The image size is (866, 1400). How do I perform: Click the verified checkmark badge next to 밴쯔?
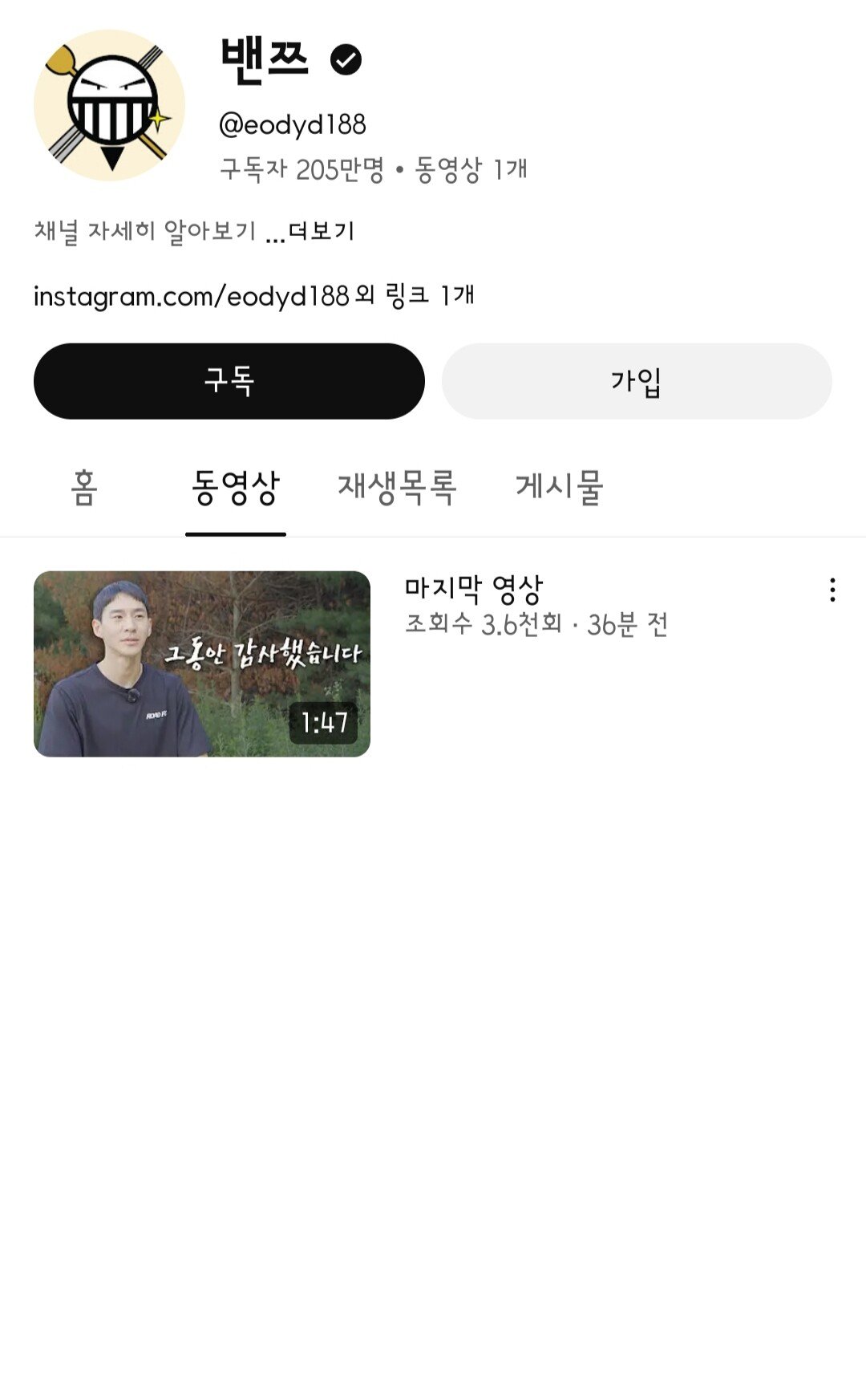click(345, 58)
